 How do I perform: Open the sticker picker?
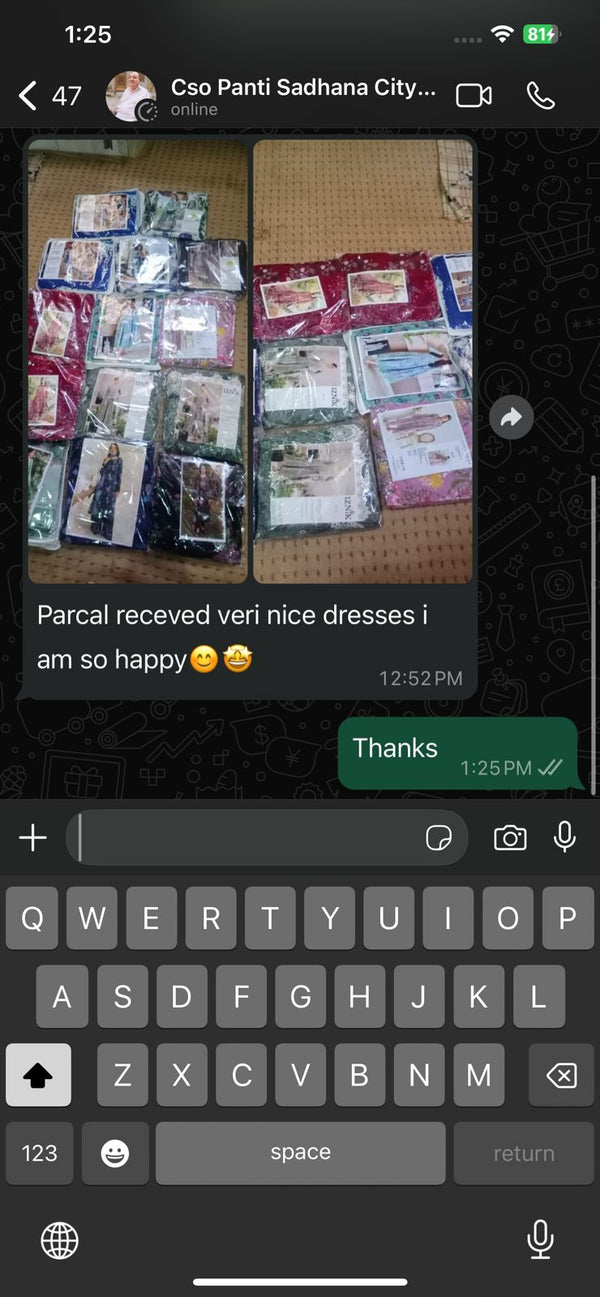[x=438, y=838]
